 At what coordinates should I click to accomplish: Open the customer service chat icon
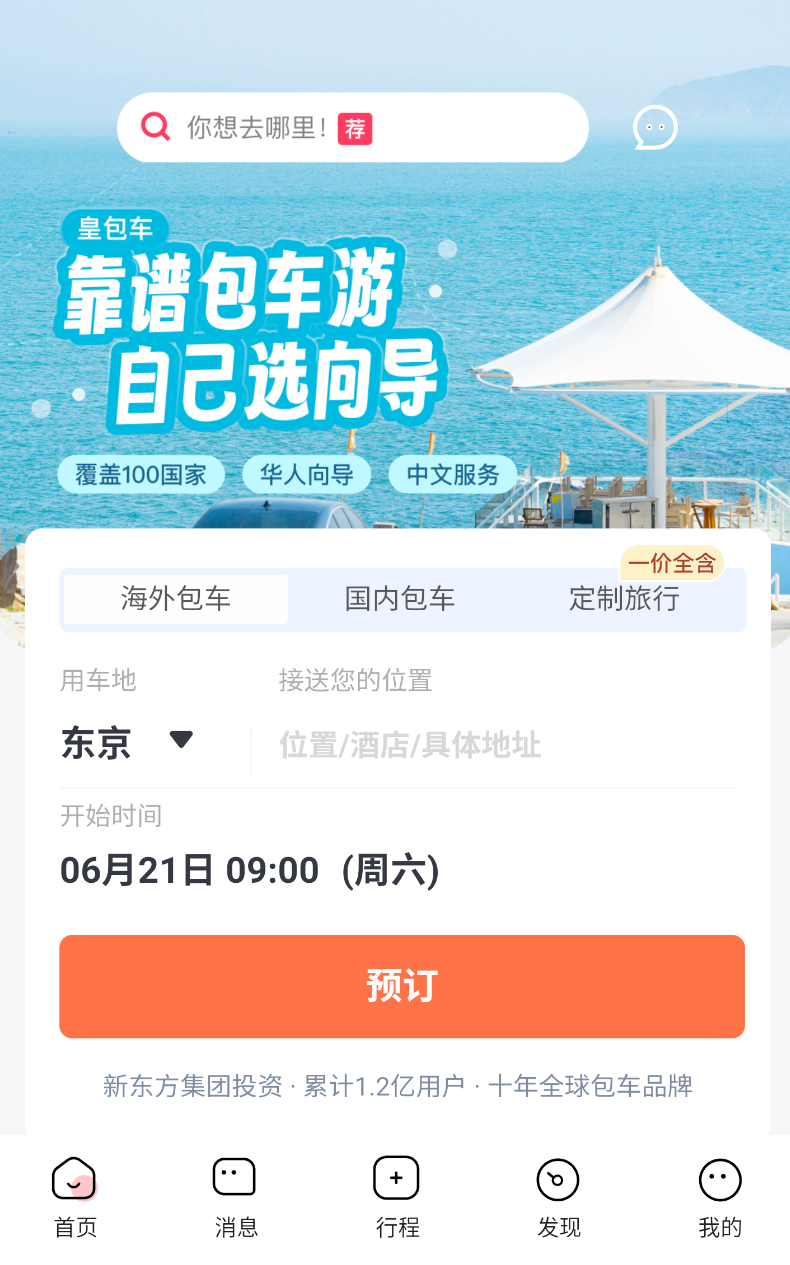tap(655, 128)
